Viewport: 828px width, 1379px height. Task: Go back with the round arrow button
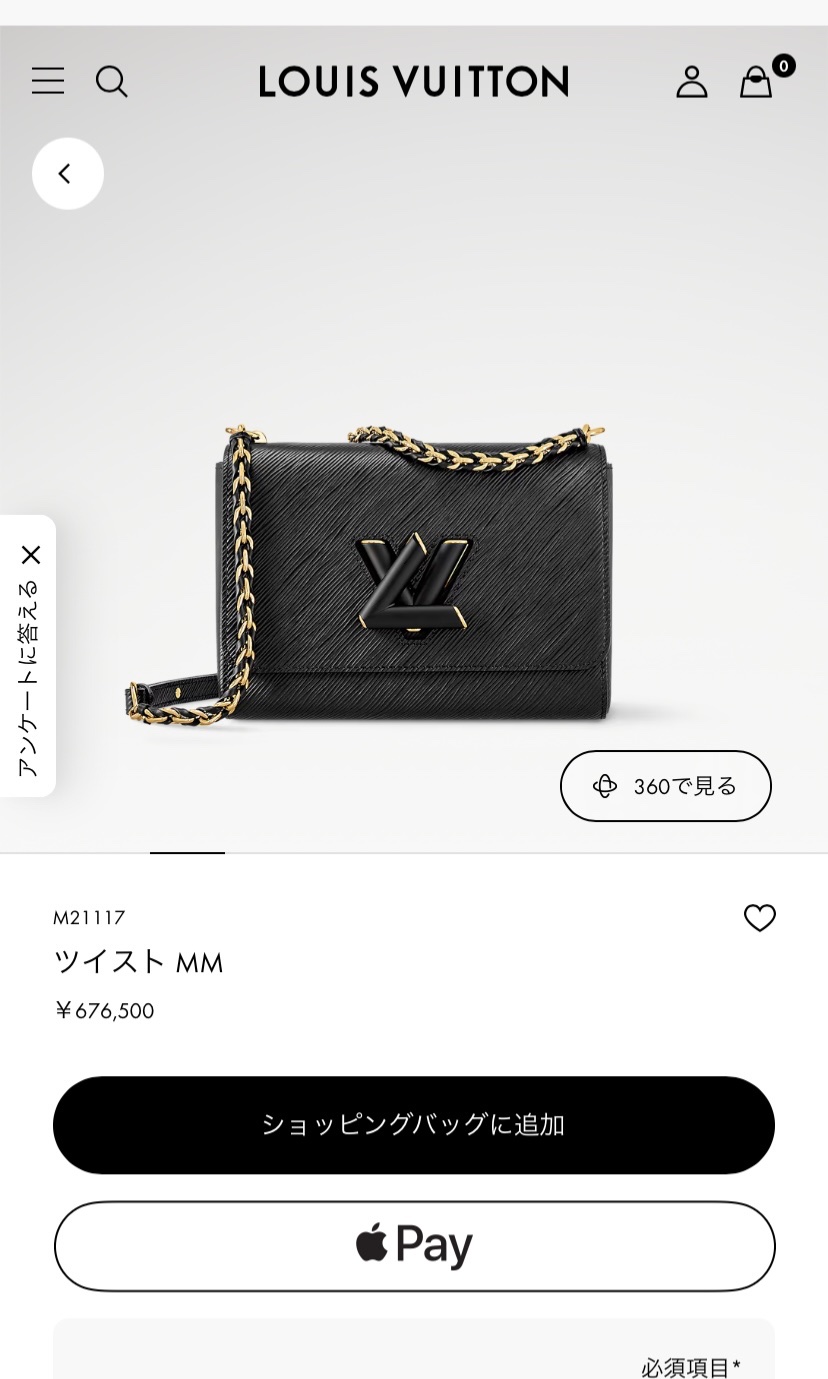coord(68,174)
